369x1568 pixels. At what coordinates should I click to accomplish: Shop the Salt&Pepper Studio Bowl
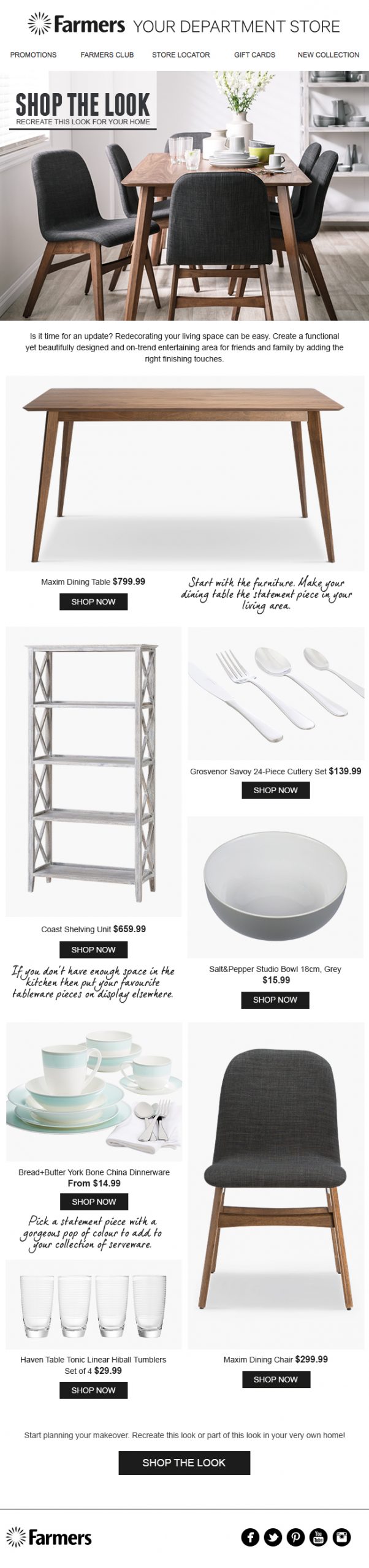[275, 1000]
